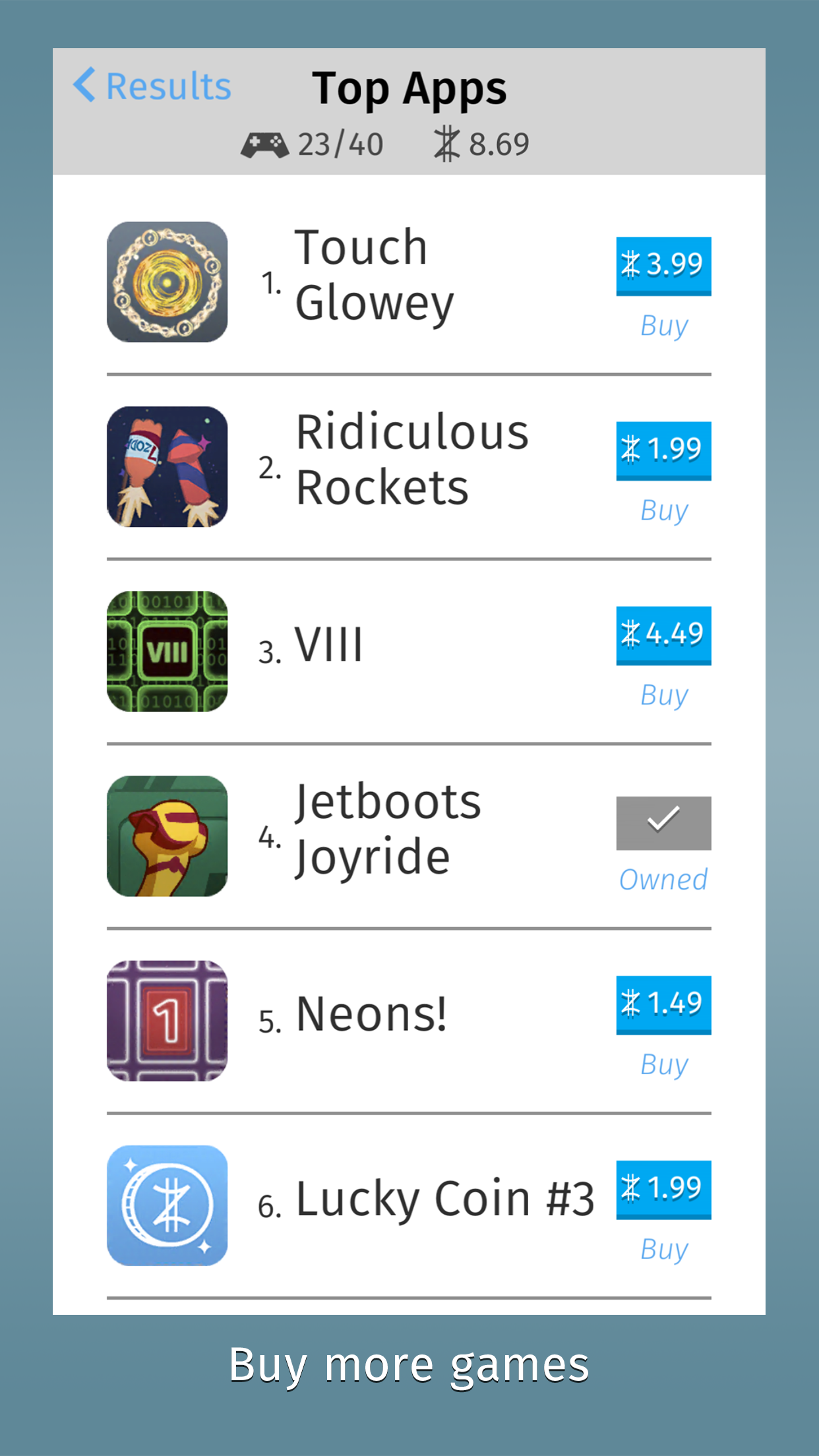Buy Touch Glowey for 3.99
This screenshot has height=1456, width=819.
click(x=663, y=266)
